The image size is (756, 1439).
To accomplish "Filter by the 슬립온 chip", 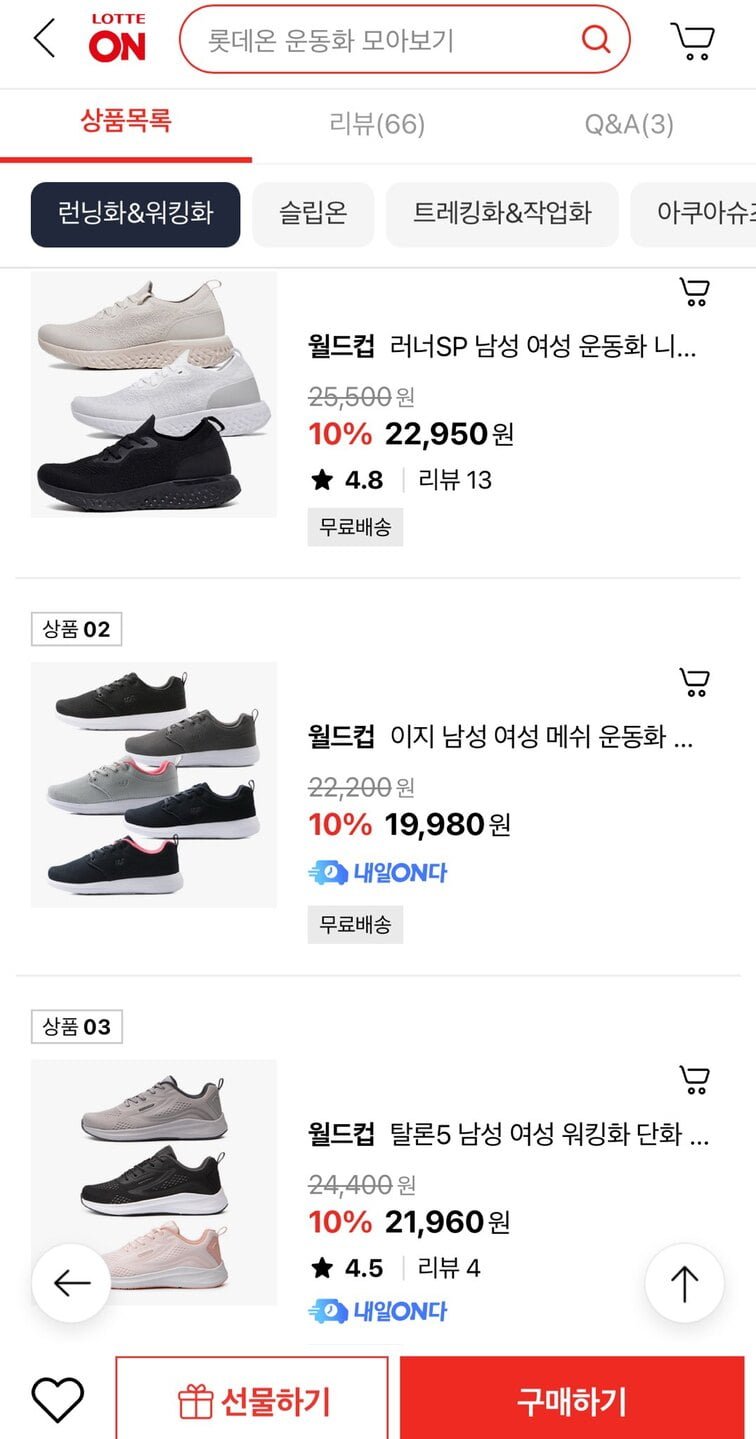I will coord(313,213).
